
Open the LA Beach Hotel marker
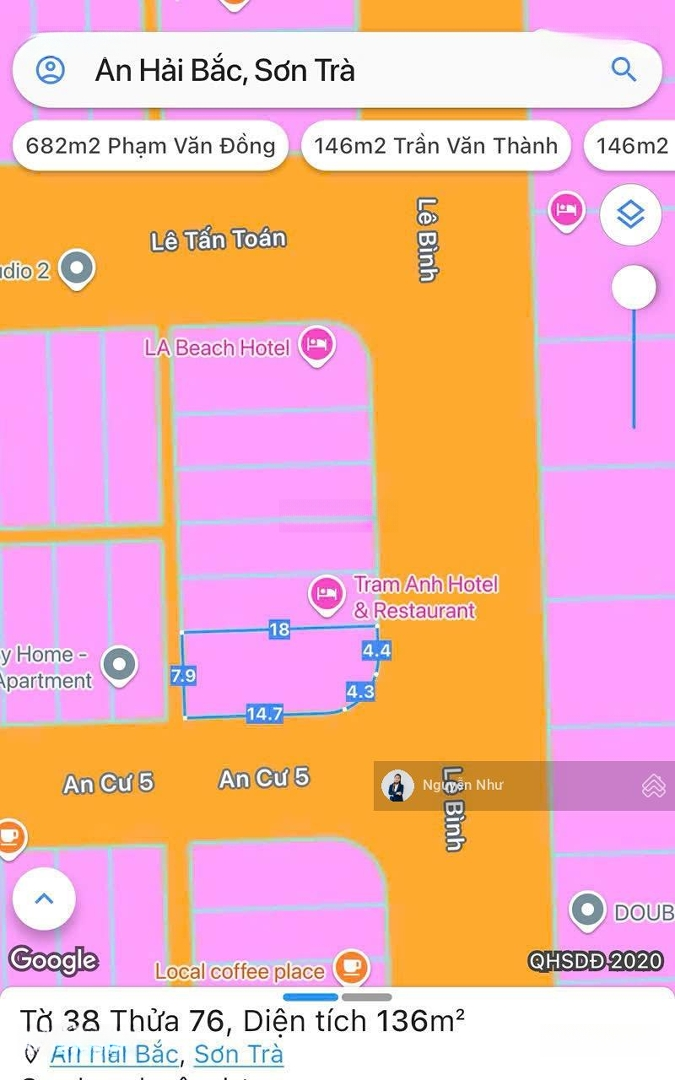(x=317, y=344)
